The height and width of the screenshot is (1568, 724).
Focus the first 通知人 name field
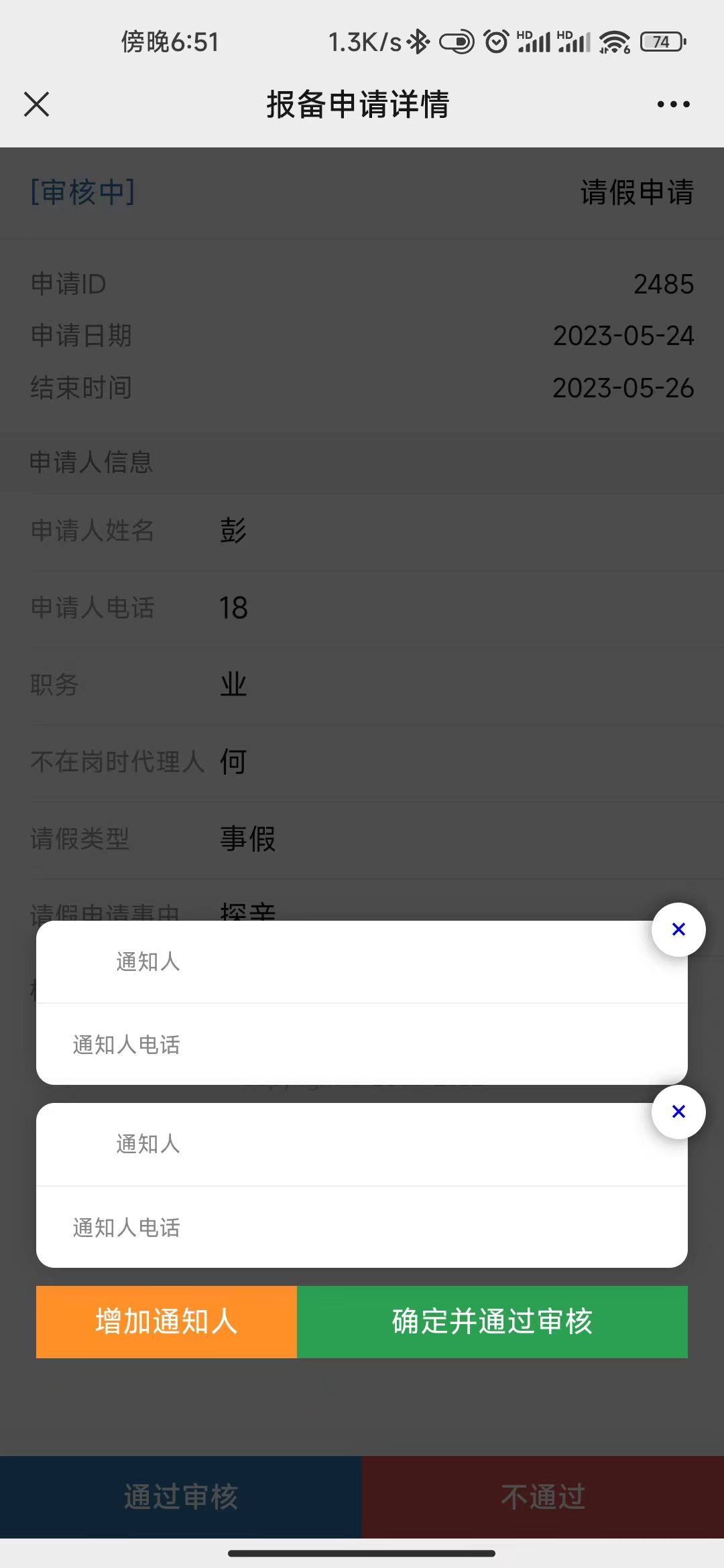pos(402,962)
